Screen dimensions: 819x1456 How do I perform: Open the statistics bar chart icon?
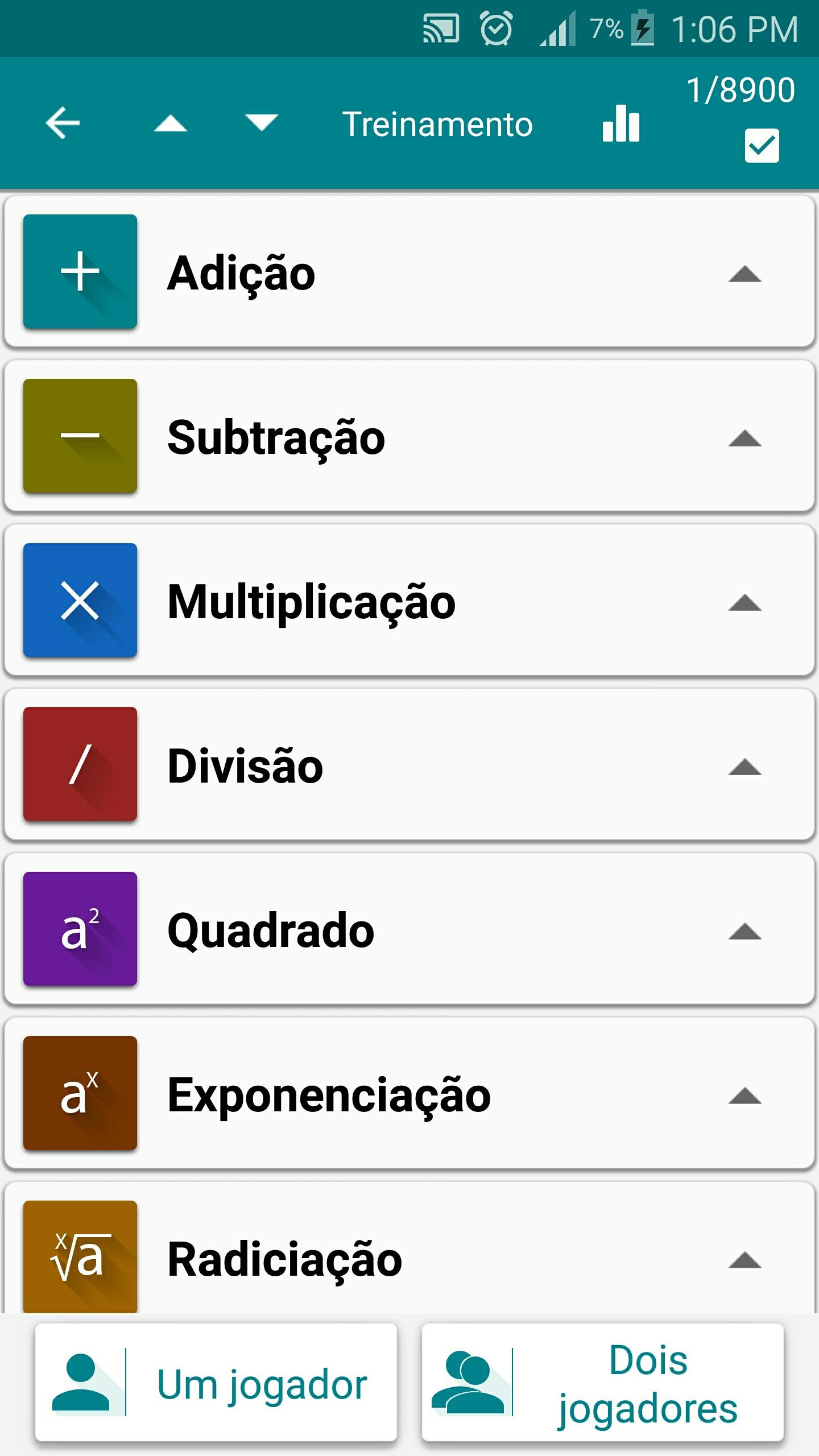click(x=621, y=123)
